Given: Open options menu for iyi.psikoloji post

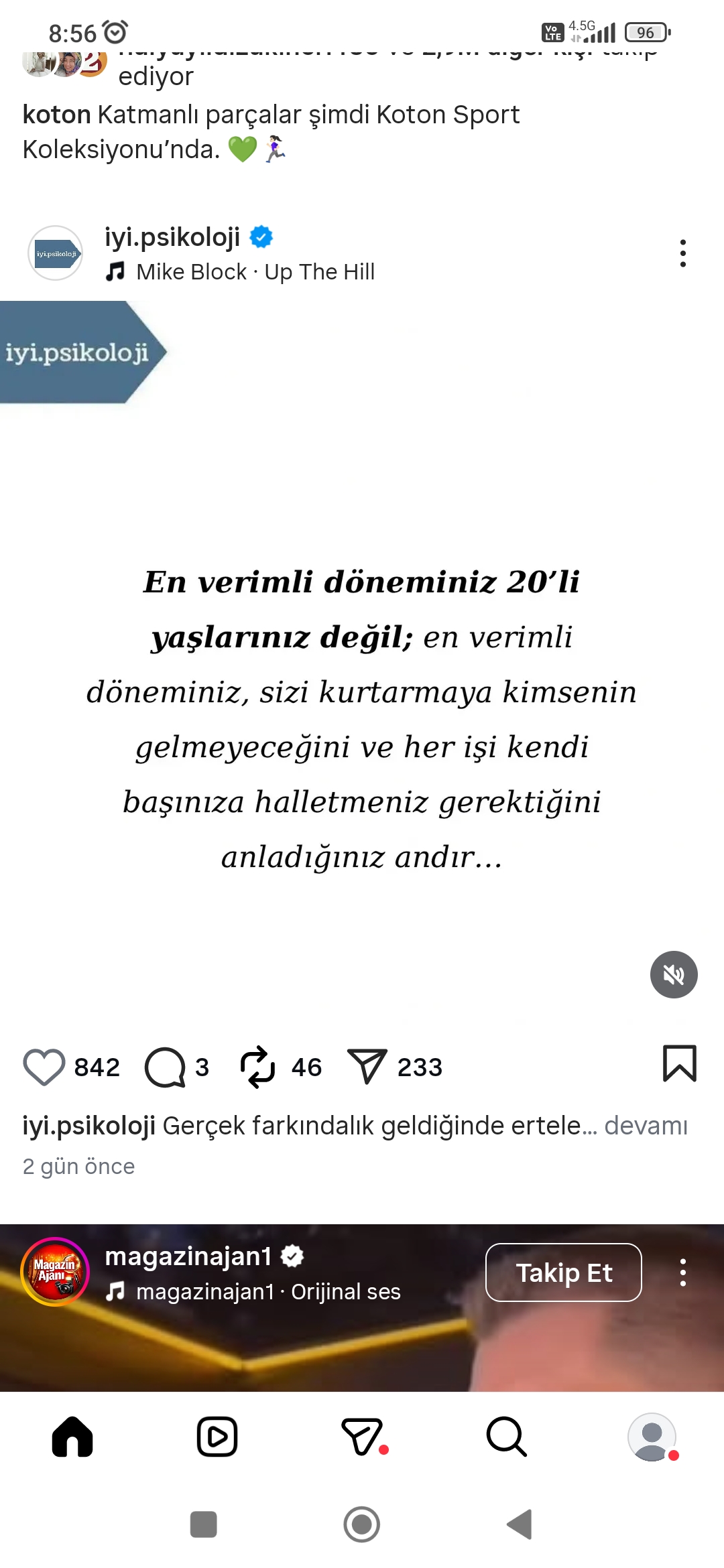Looking at the screenshot, I should pyautogui.click(x=682, y=253).
